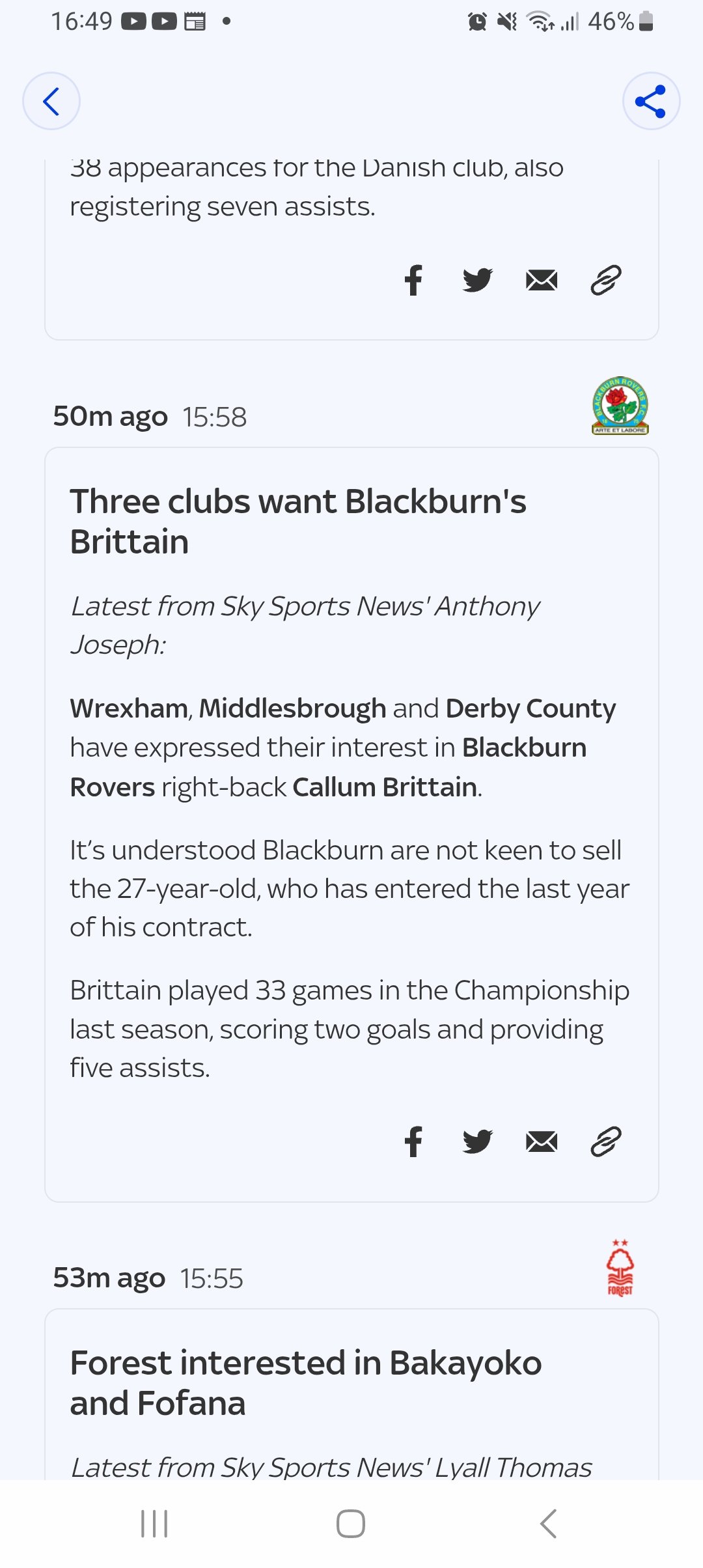Share the Danish club post on Facebook

pyautogui.click(x=413, y=281)
